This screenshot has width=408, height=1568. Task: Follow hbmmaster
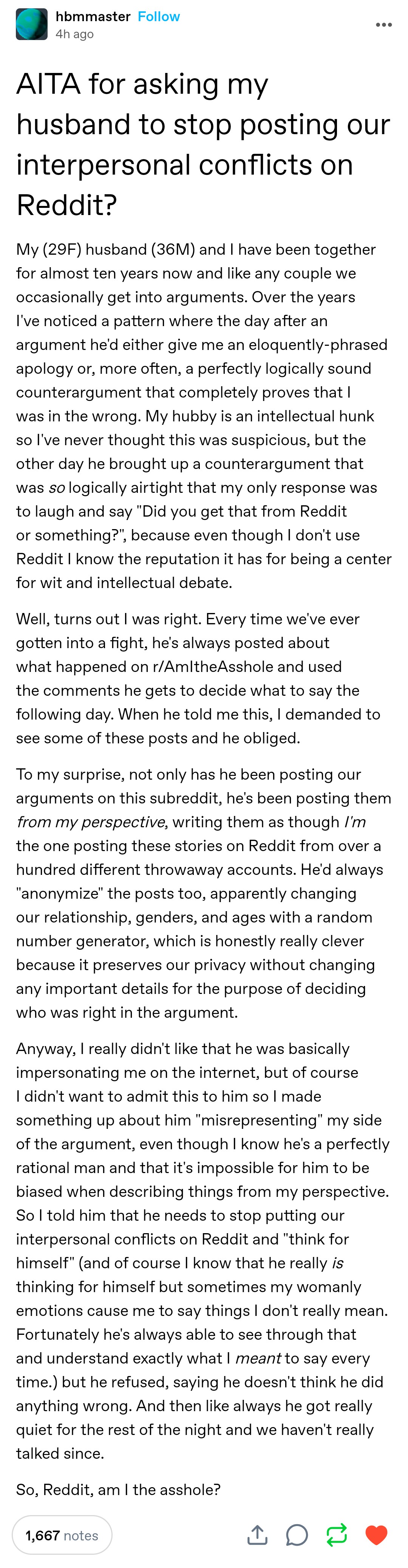click(159, 16)
